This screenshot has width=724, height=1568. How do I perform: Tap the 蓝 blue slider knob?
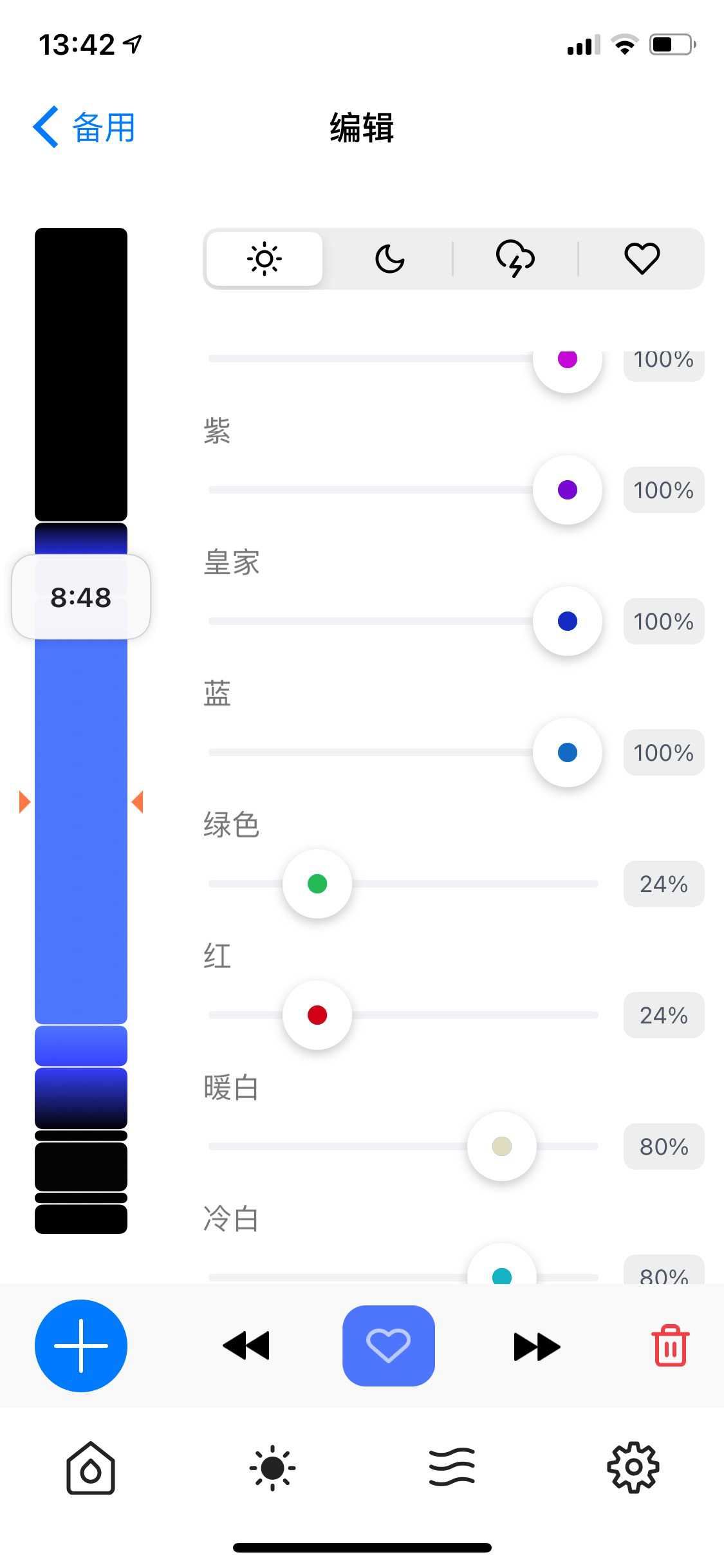(x=567, y=752)
